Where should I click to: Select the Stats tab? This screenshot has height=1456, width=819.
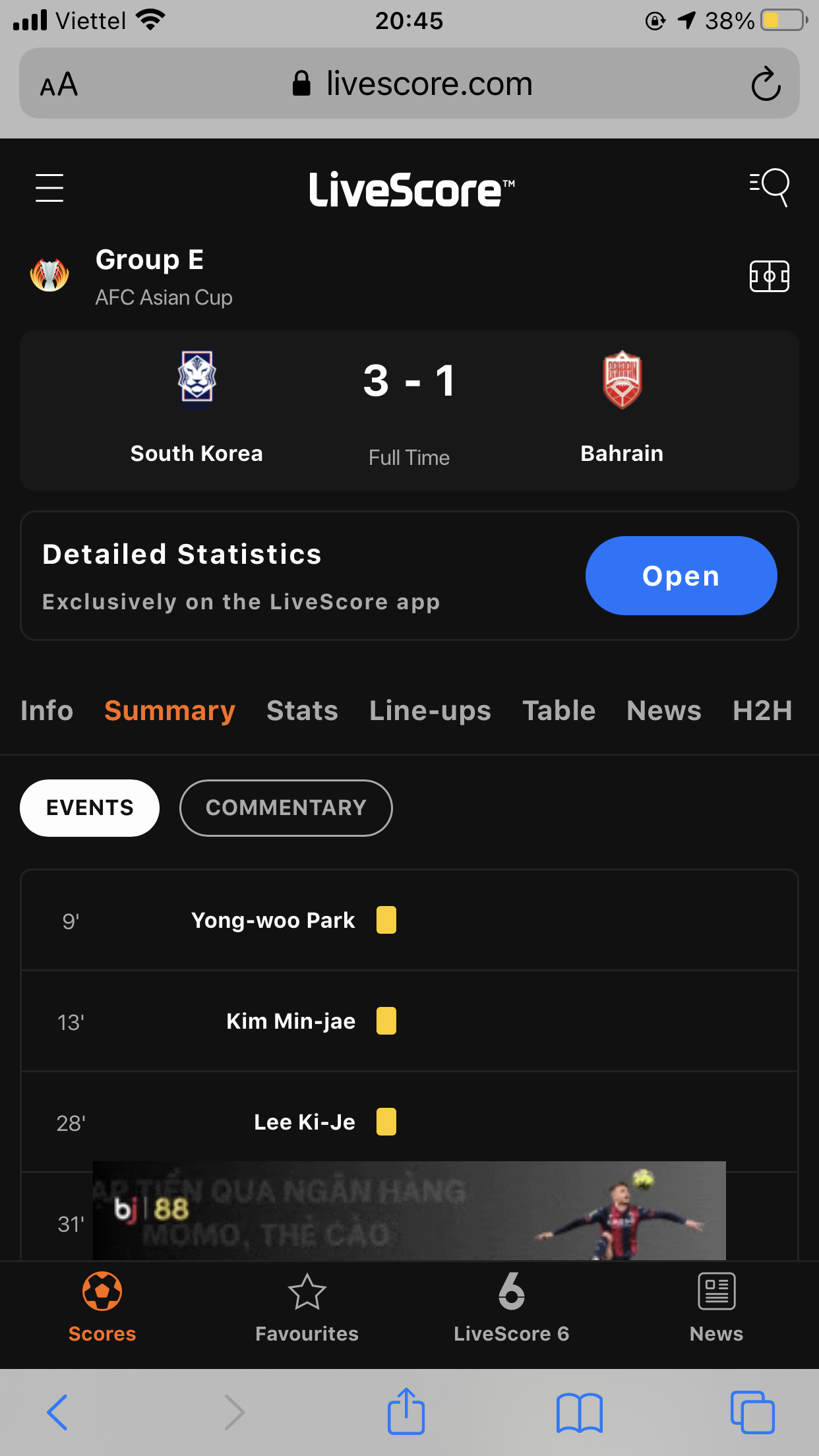[302, 711]
